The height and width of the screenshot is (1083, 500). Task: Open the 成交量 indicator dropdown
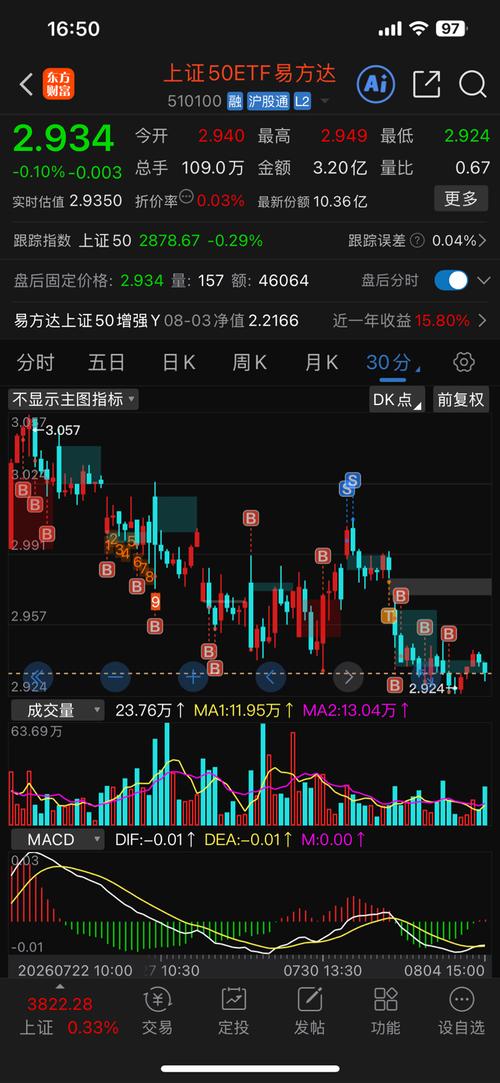57,709
